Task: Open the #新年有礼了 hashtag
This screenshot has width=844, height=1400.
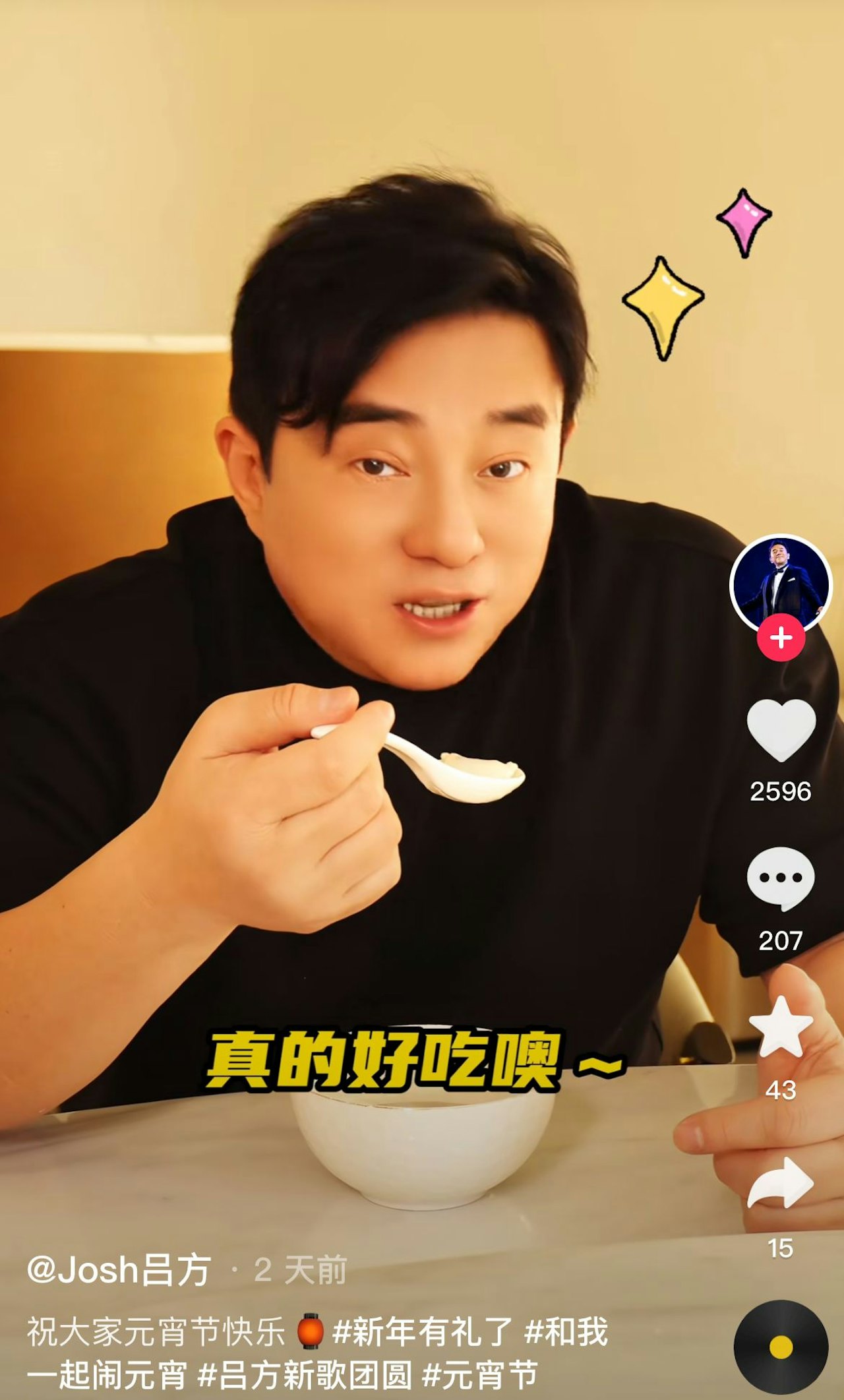Action: point(422,1331)
